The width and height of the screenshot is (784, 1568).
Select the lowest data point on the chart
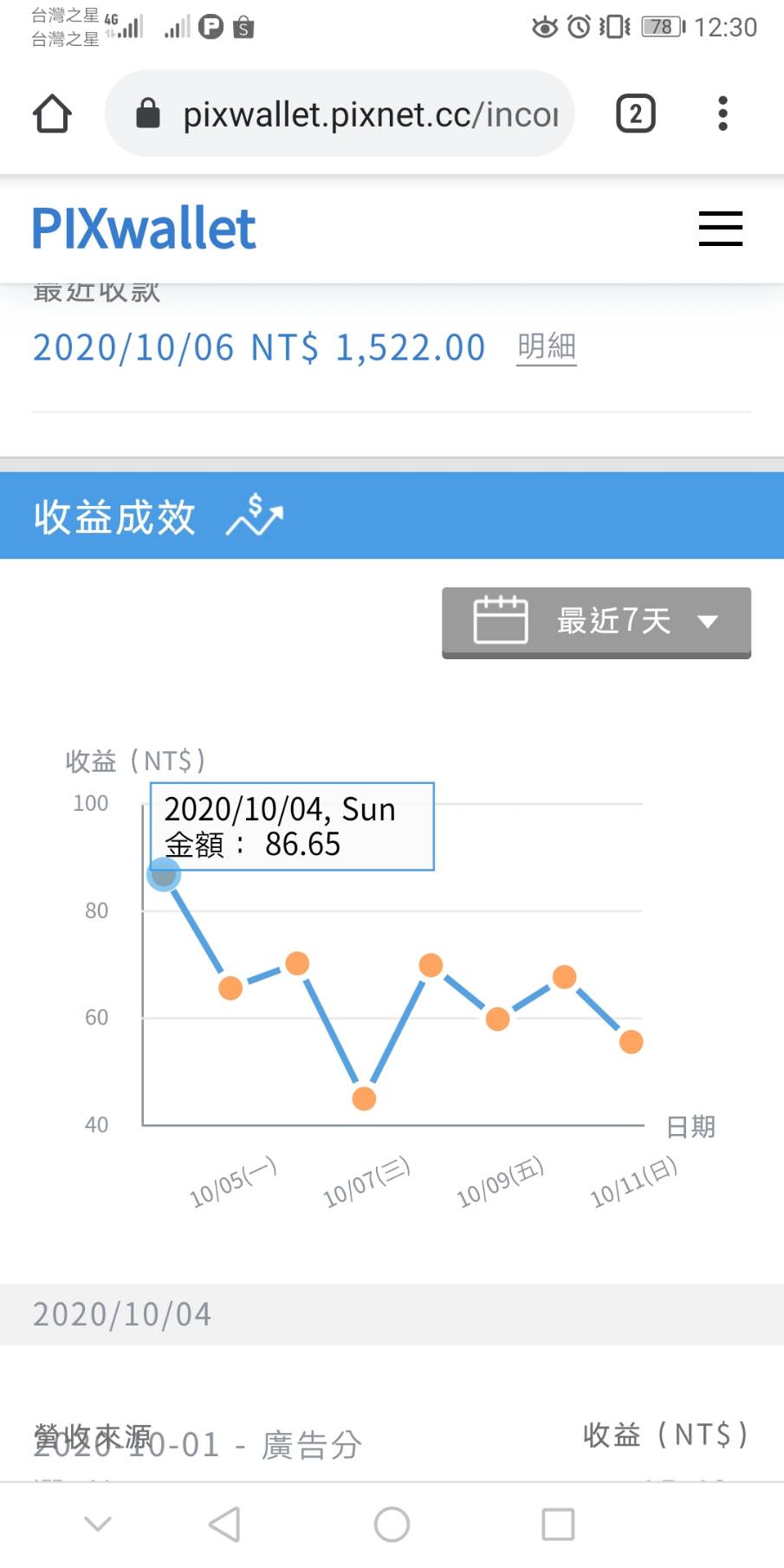click(364, 1098)
